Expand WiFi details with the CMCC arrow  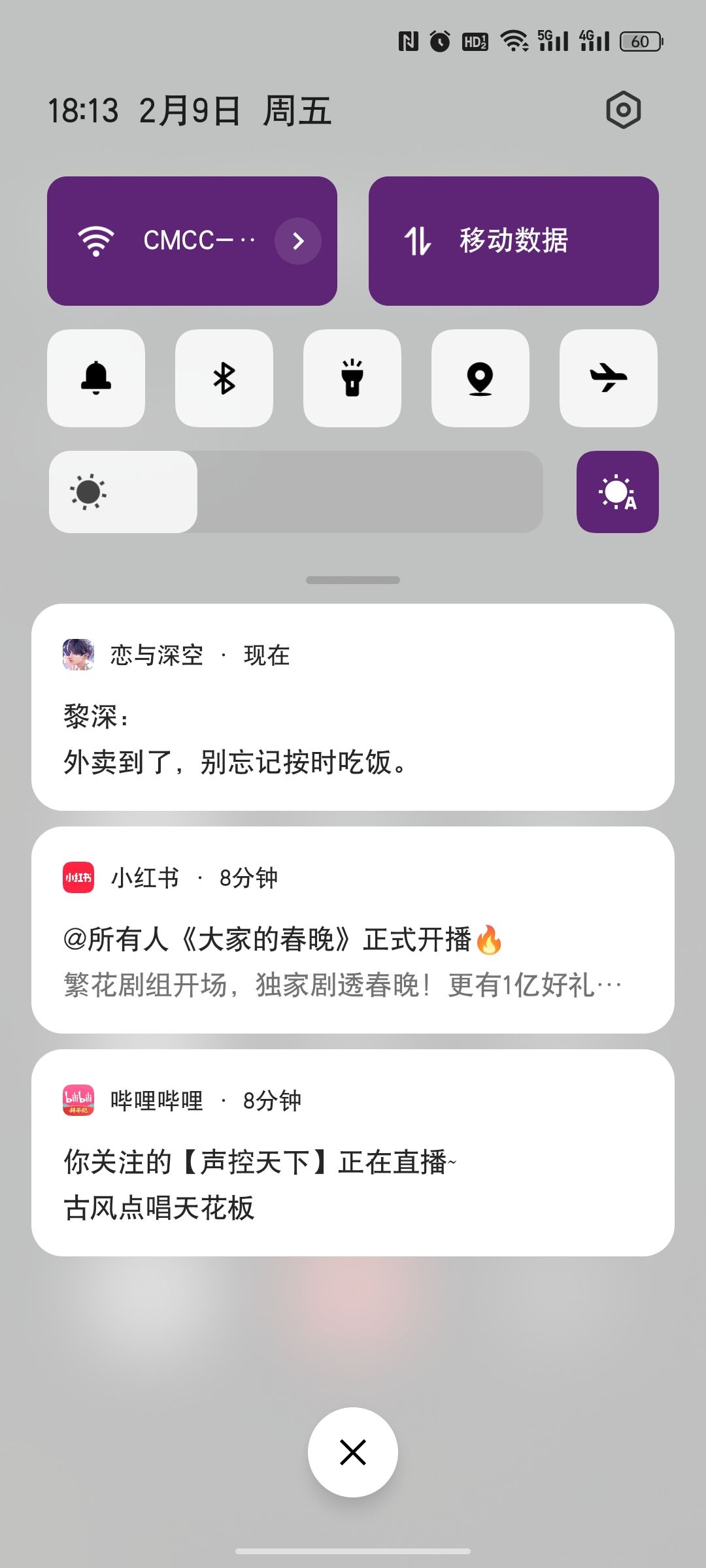pyautogui.click(x=298, y=240)
